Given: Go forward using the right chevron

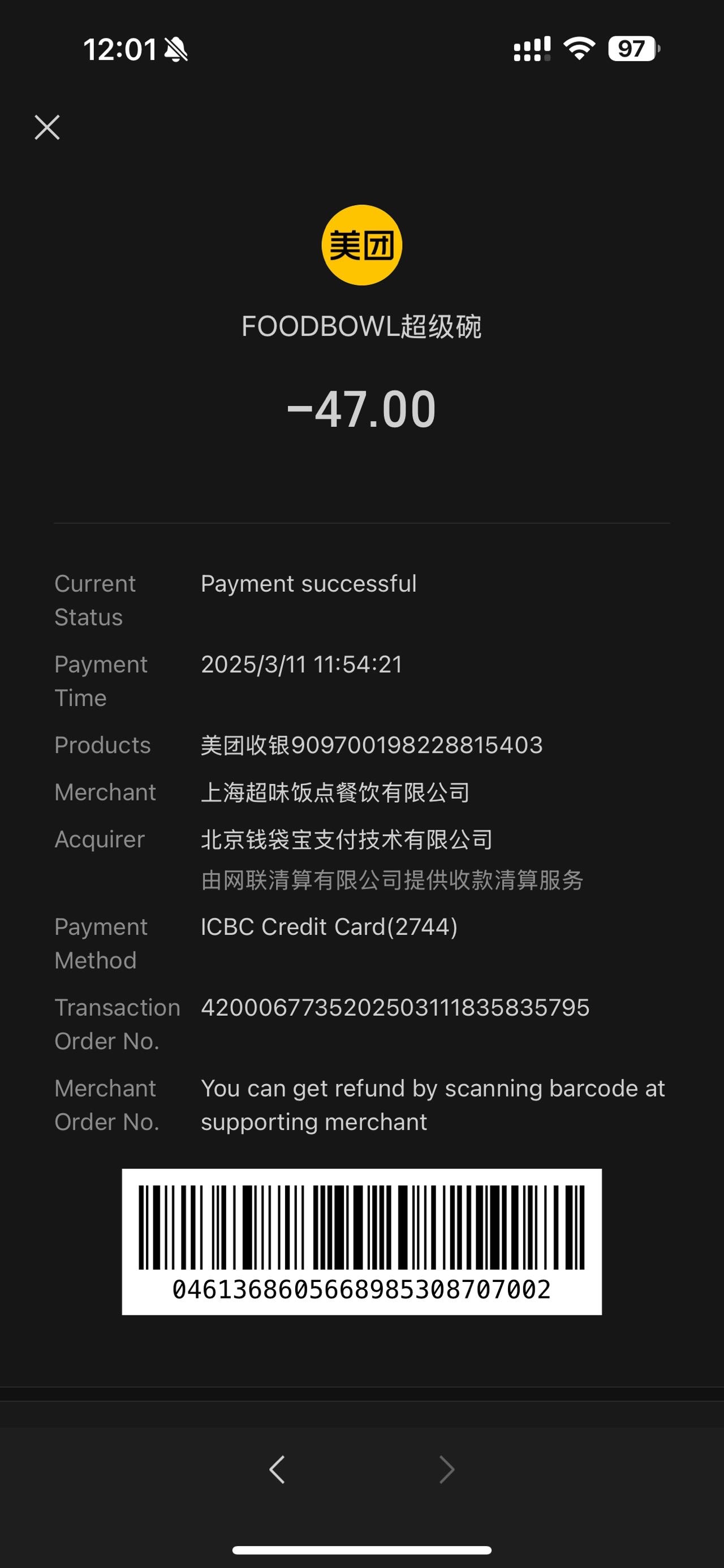Looking at the screenshot, I should click(x=447, y=1470).
